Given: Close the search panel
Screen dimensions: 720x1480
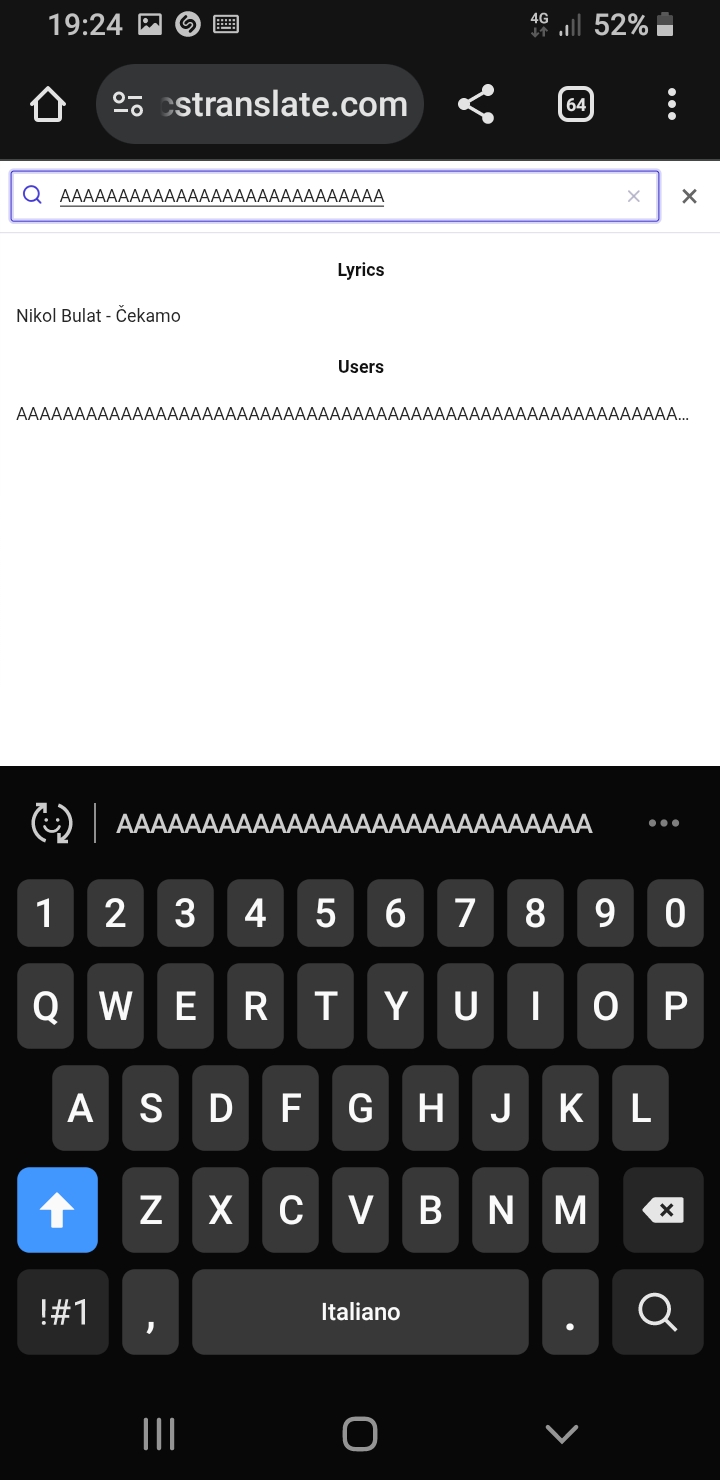Looking at the screenshot, I should 689,196.
